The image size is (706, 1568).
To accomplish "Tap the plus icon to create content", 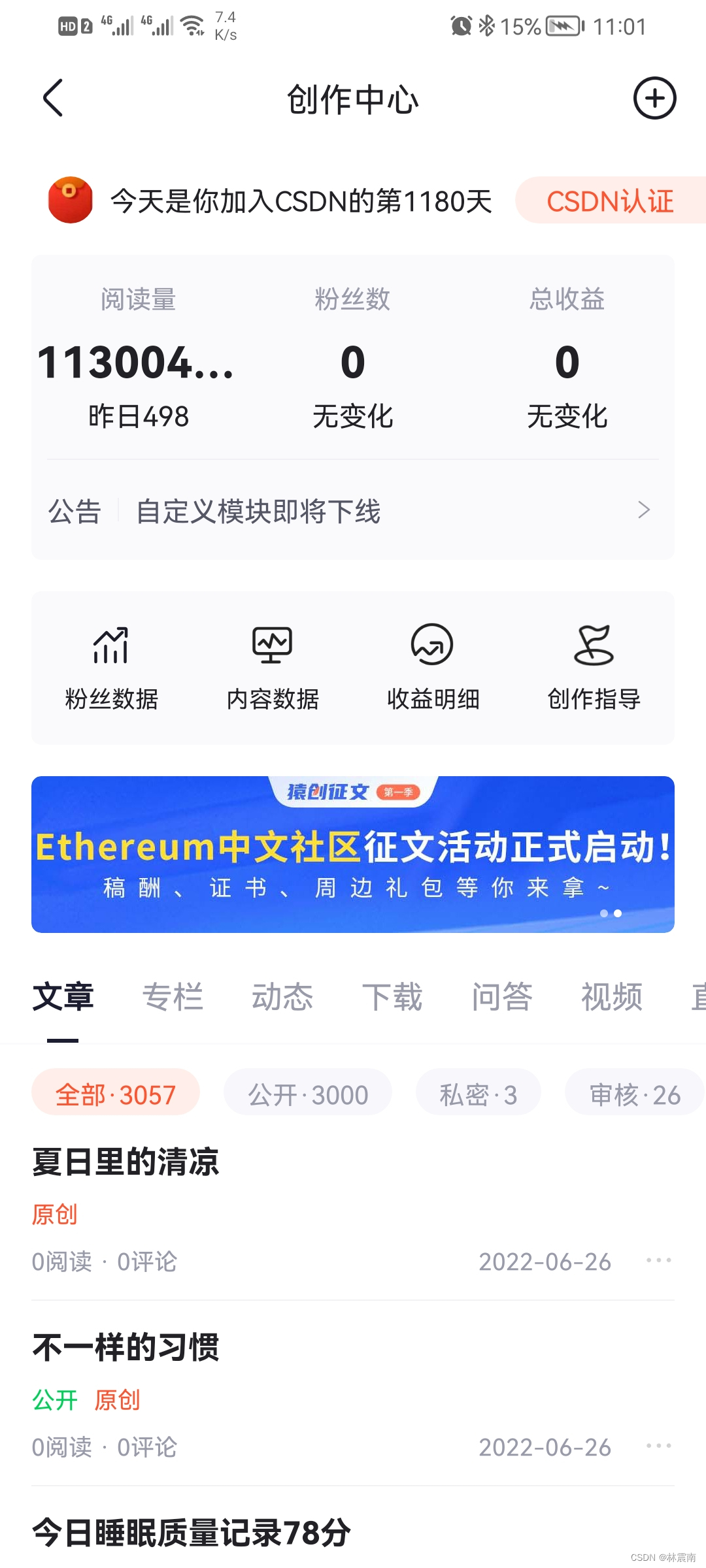I will pos(654,99).
